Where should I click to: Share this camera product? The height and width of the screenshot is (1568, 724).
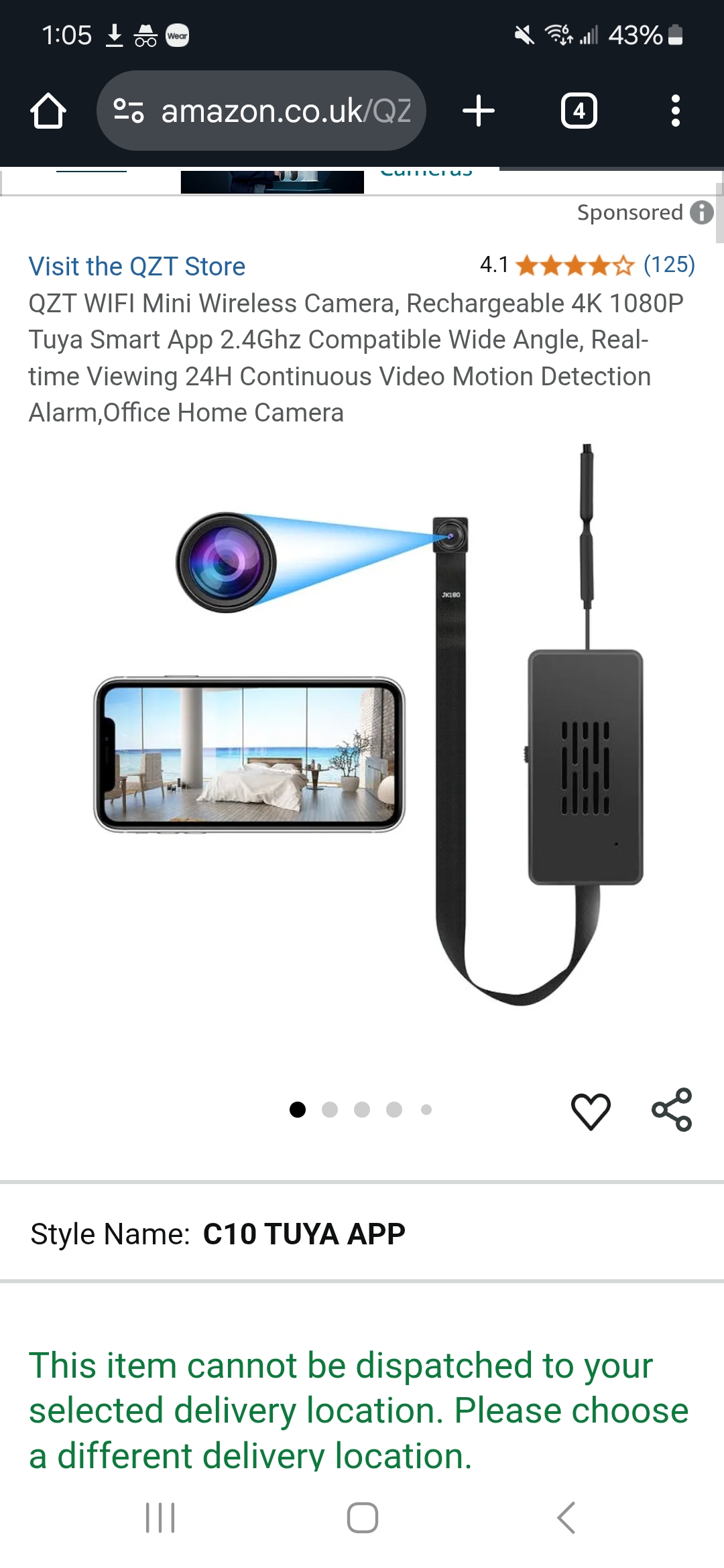click(672, 1110)
